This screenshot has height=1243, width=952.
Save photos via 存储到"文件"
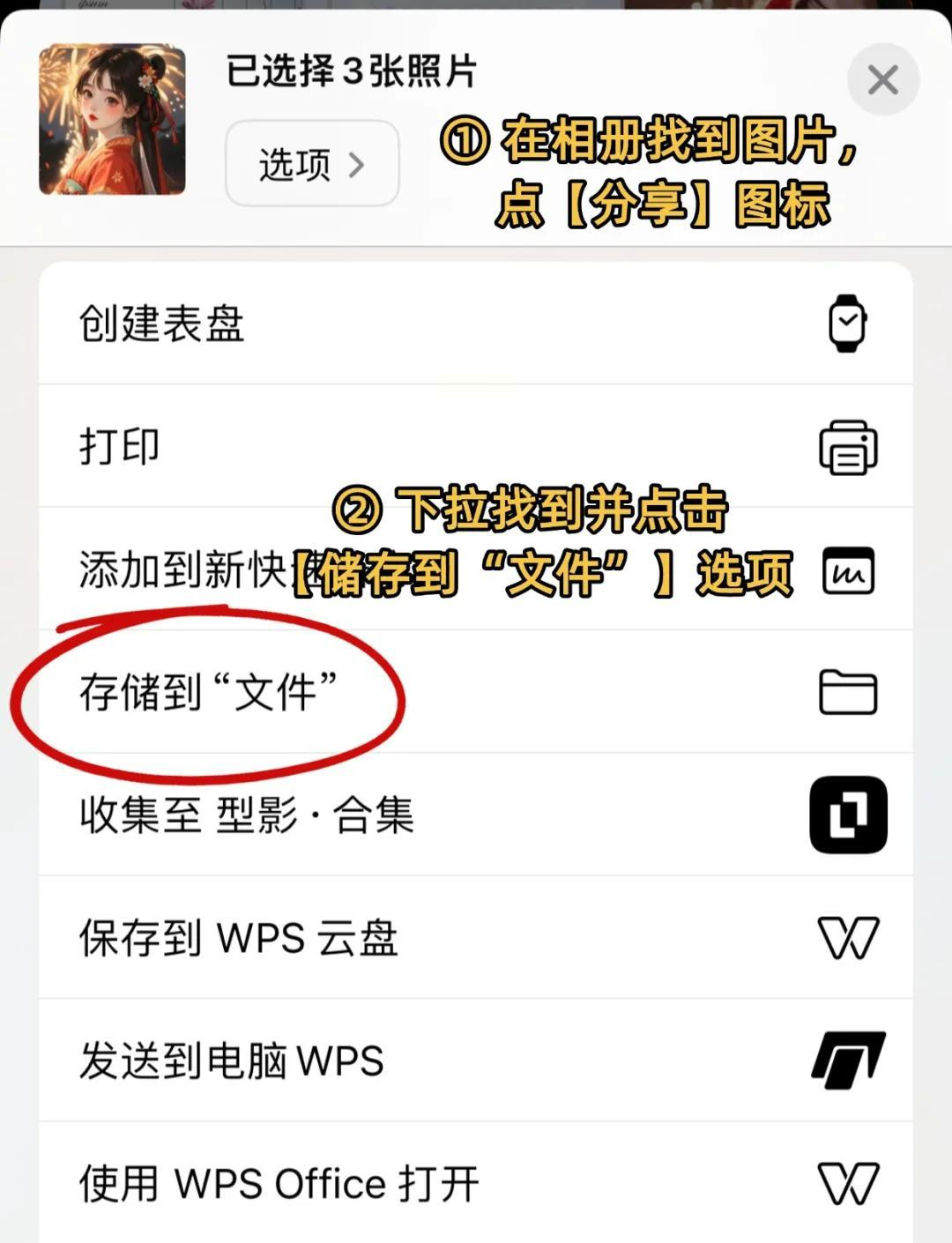click(476, 692)
